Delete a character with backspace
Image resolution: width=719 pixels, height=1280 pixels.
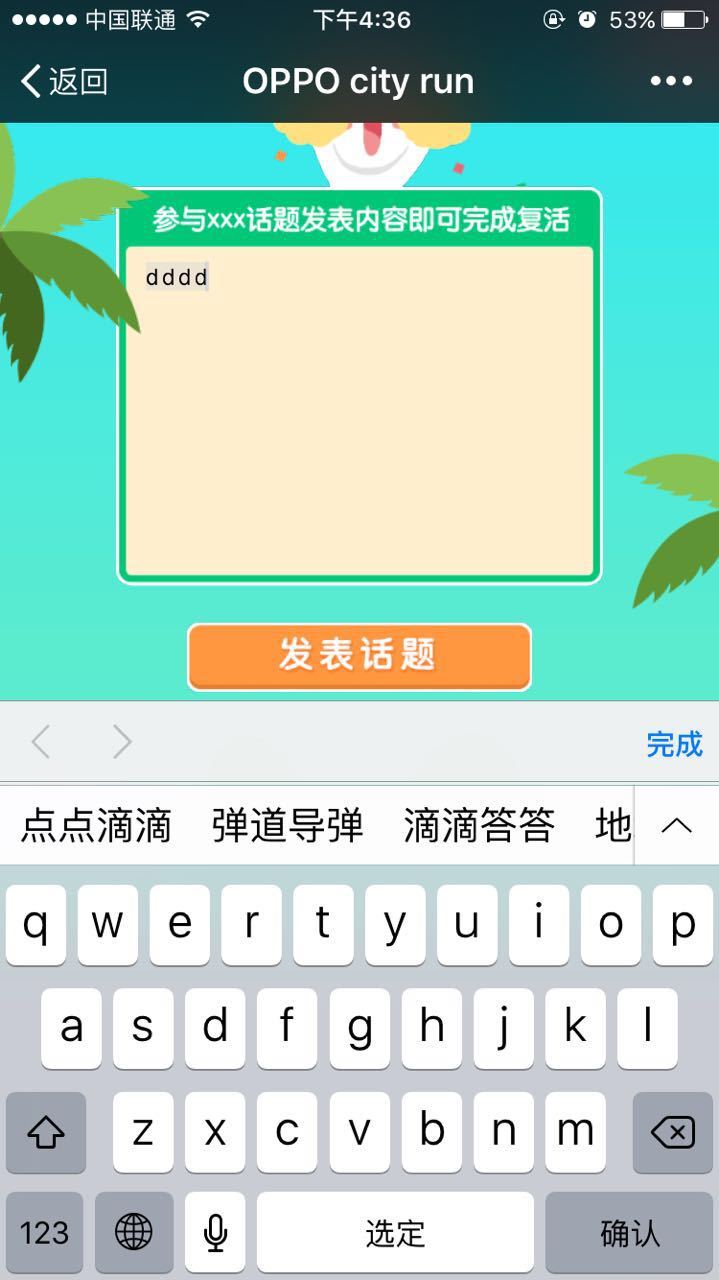tap(672, 1132)
